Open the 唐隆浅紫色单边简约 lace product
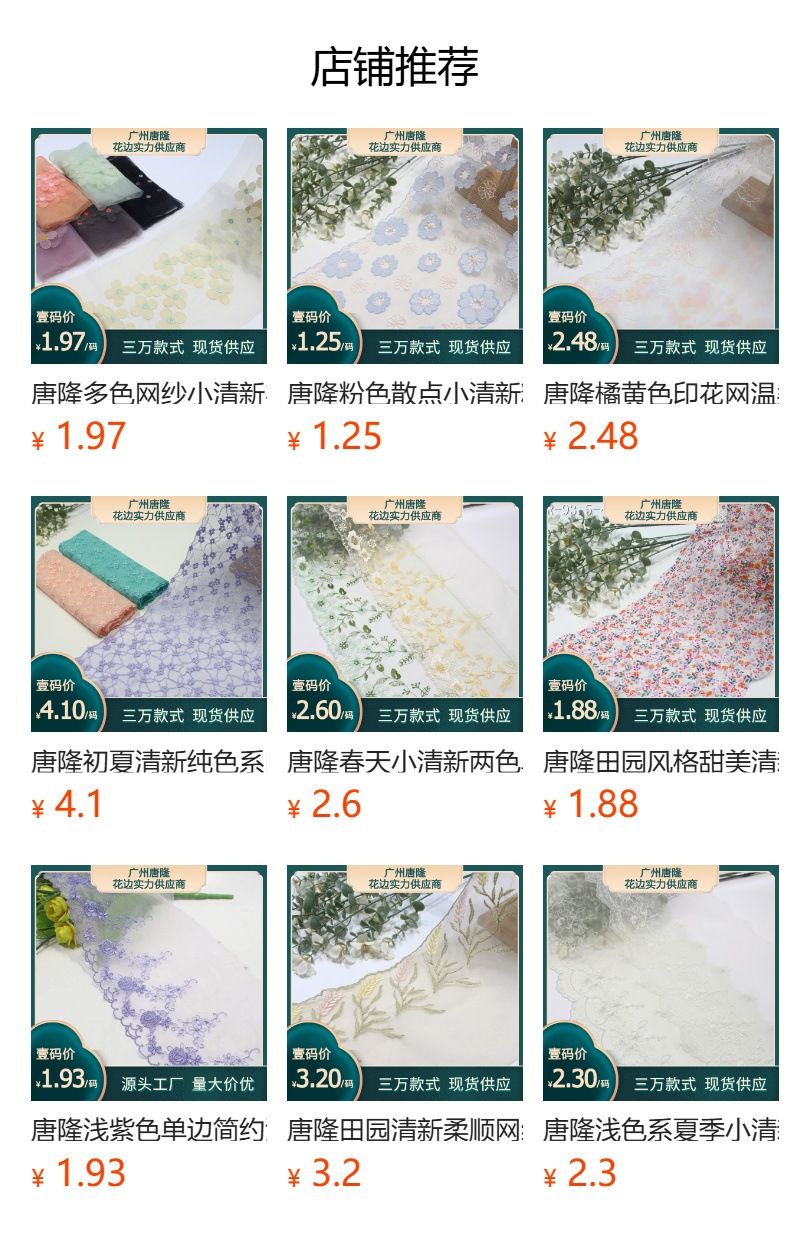This screenshot has height=1234, width=790. pyautogui.click(x=149, y=982)
